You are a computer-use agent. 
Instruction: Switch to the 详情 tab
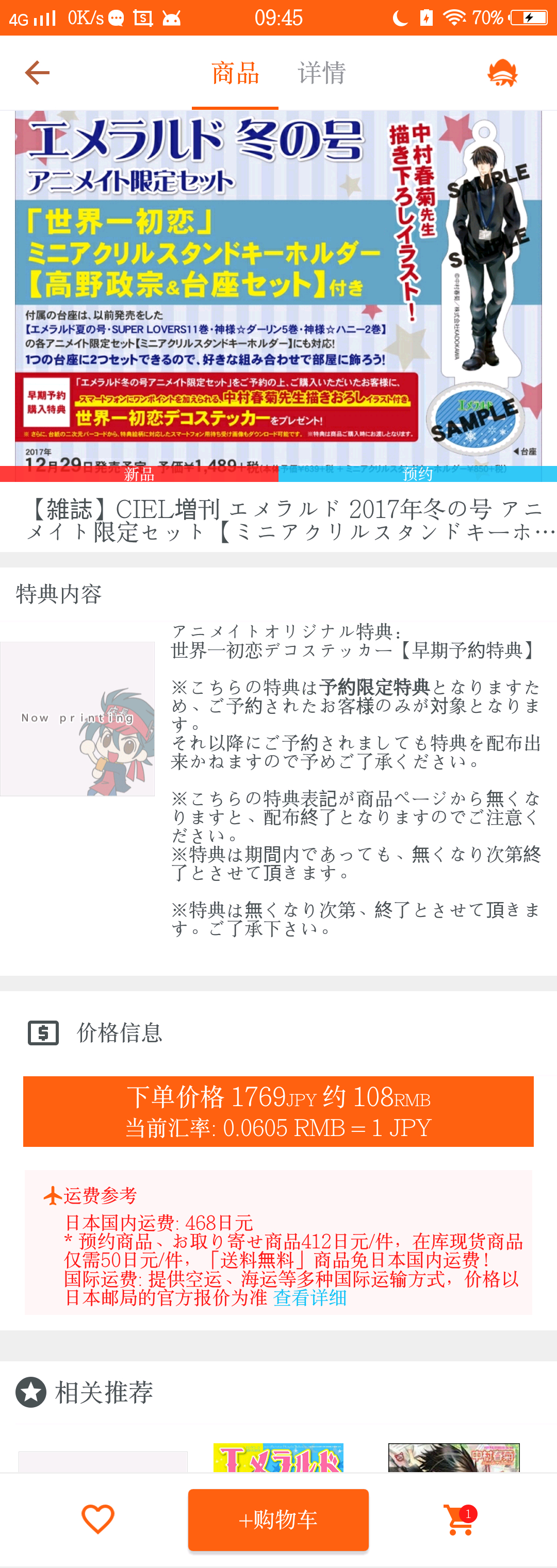click(321, 73)
